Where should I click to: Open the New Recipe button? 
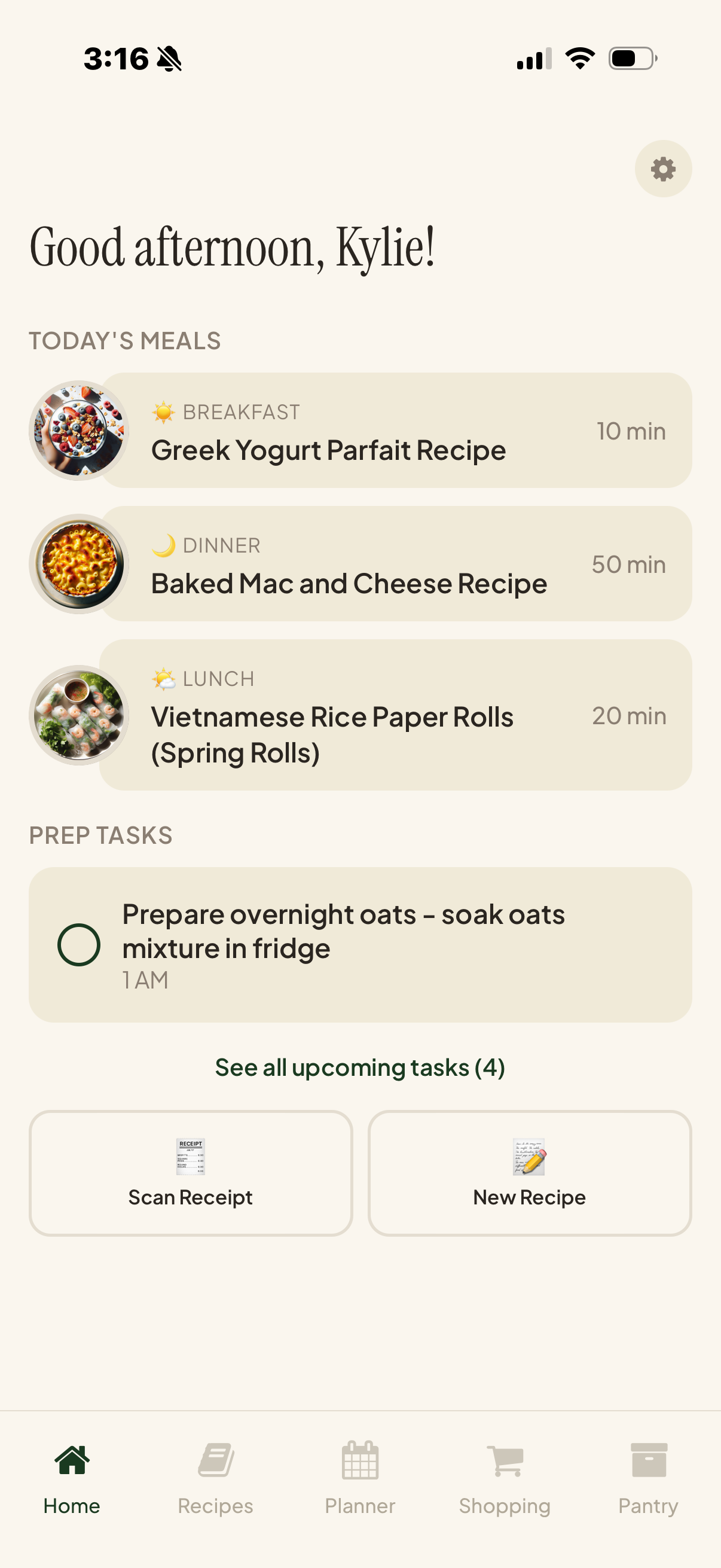pos(528,1175)
